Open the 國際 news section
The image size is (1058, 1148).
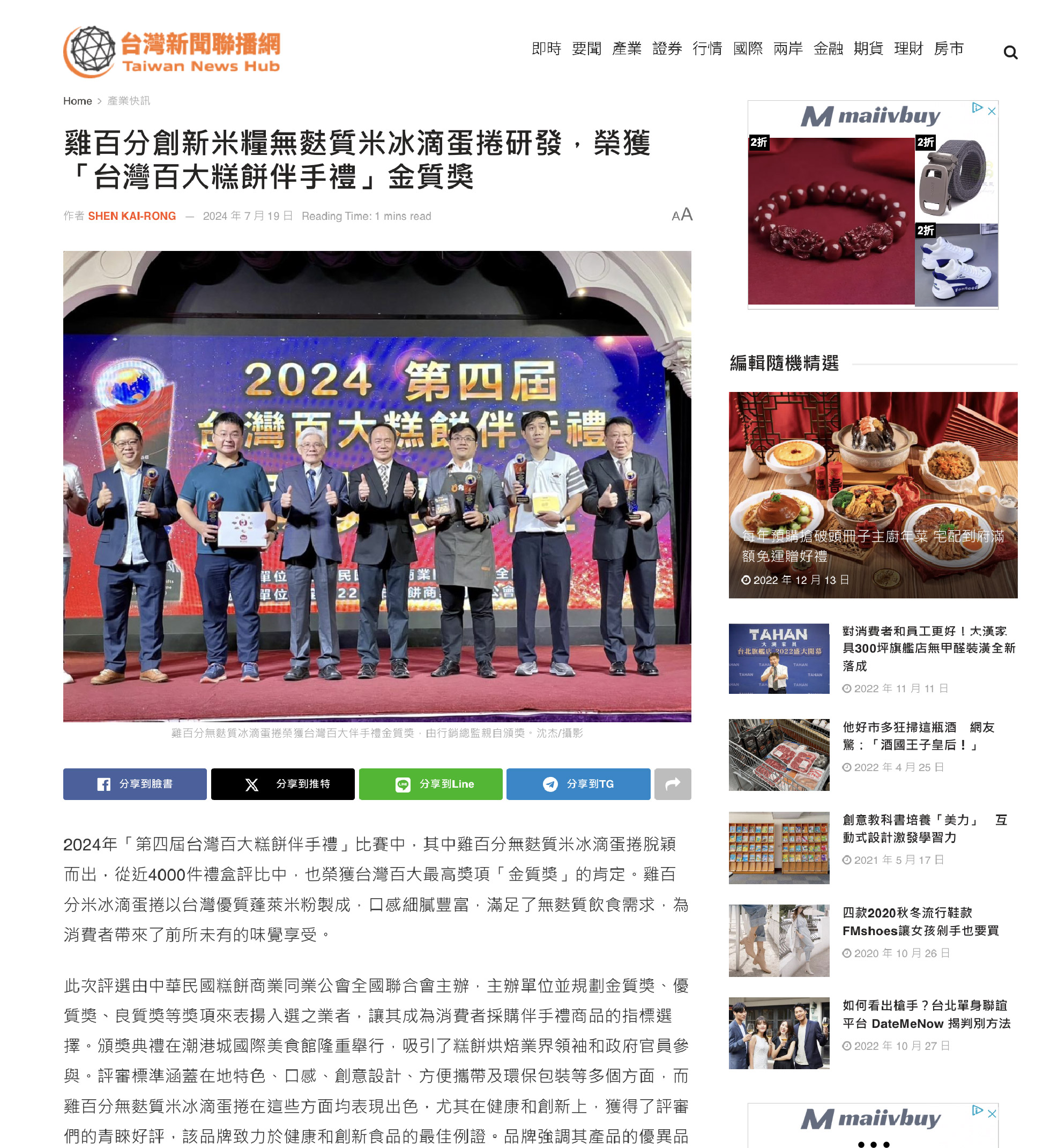pos(747,49)
